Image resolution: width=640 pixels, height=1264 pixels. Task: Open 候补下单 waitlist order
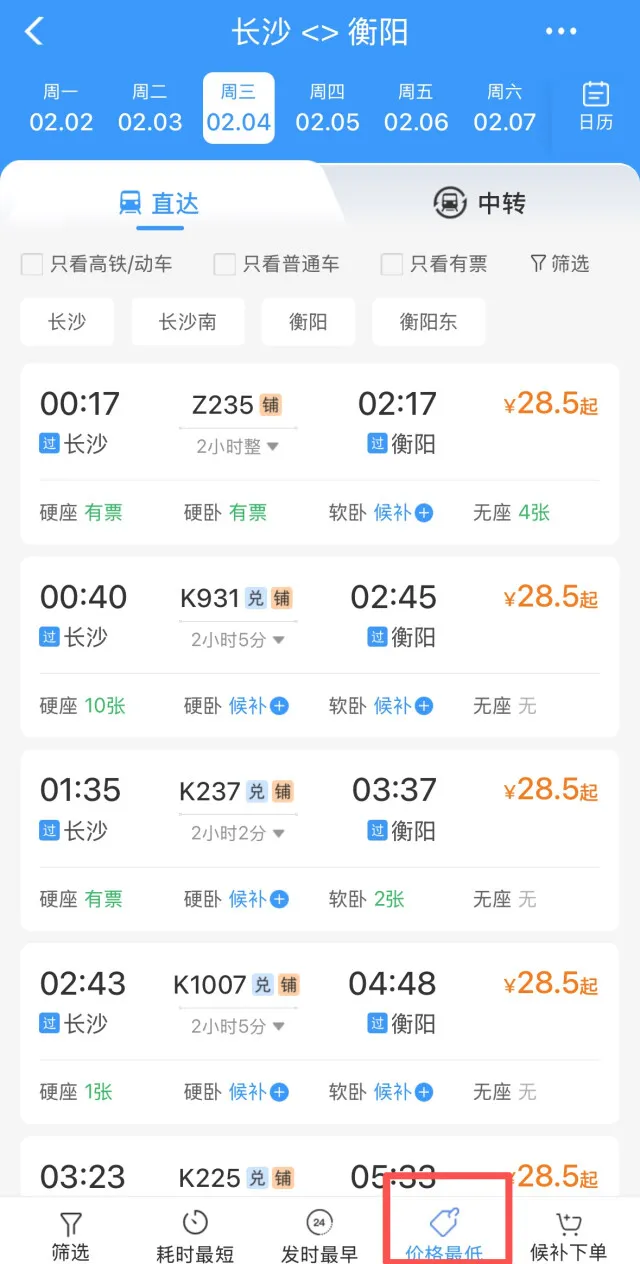coord(568,1235)
